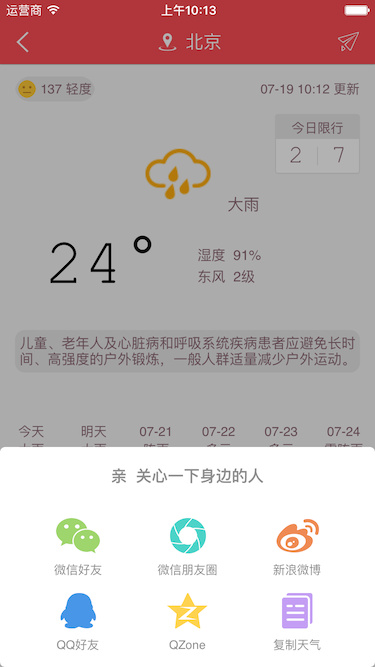Copy weather with 复制天气
Image resolution: width=375 pixels, height=667 pixels.
pyautogui.click(x=297, y=621)
